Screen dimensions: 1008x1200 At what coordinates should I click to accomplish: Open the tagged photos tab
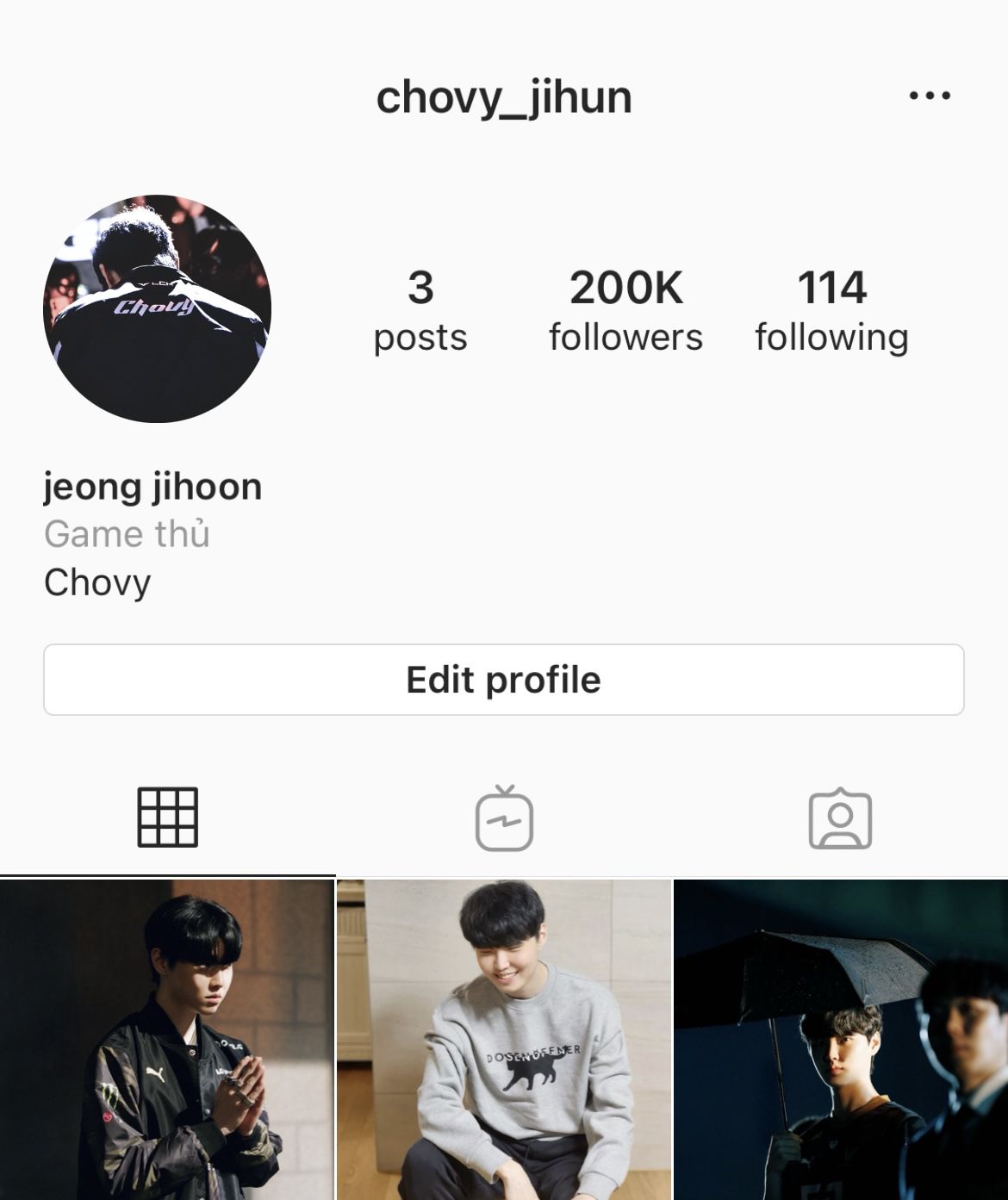click(x=840, y=818)
